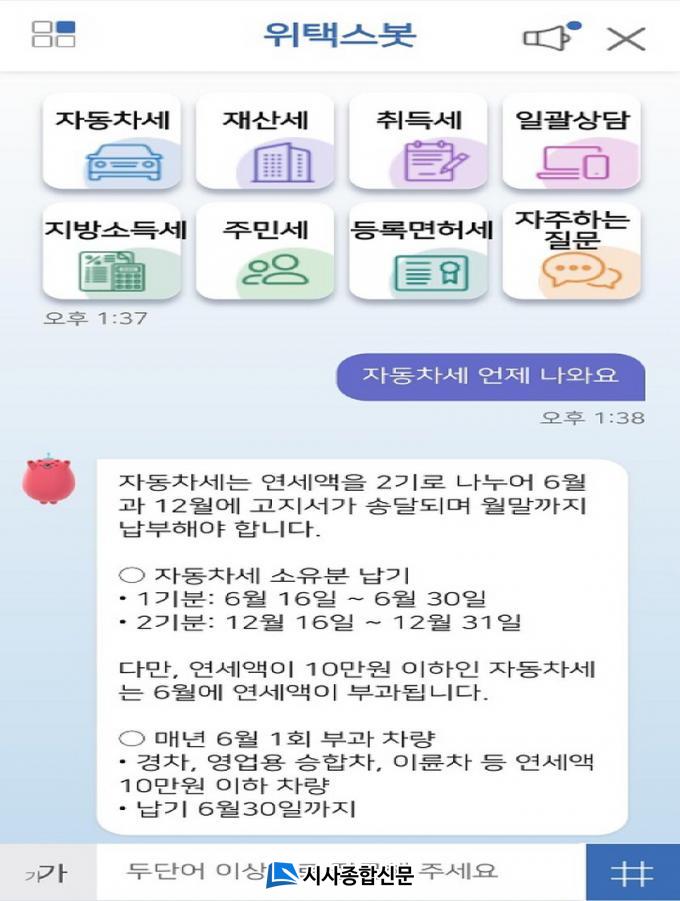Change text size with 가 button
680x901 pixels.
tap(46, 872)
